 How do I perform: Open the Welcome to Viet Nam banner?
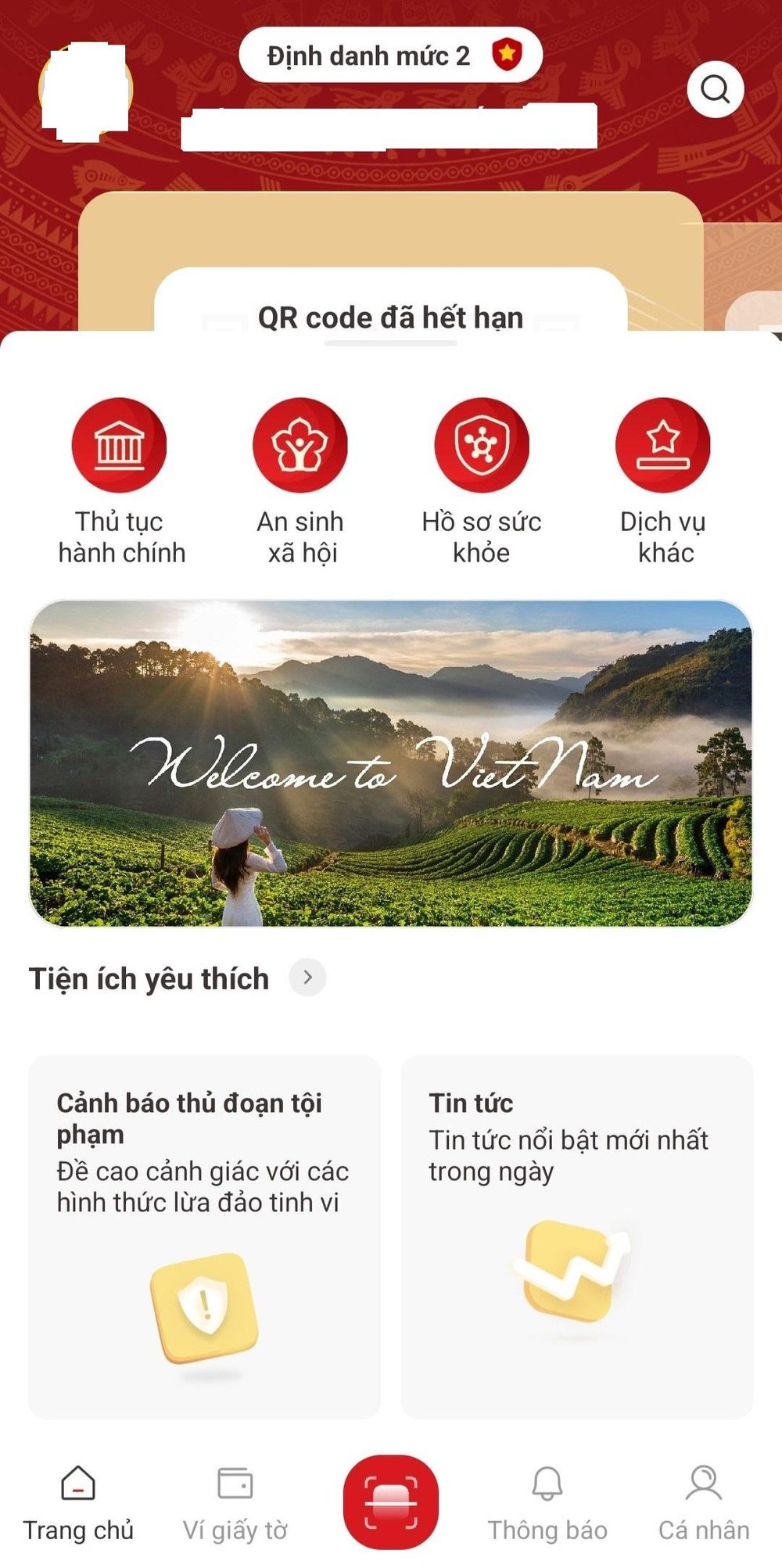click(391, 762)
